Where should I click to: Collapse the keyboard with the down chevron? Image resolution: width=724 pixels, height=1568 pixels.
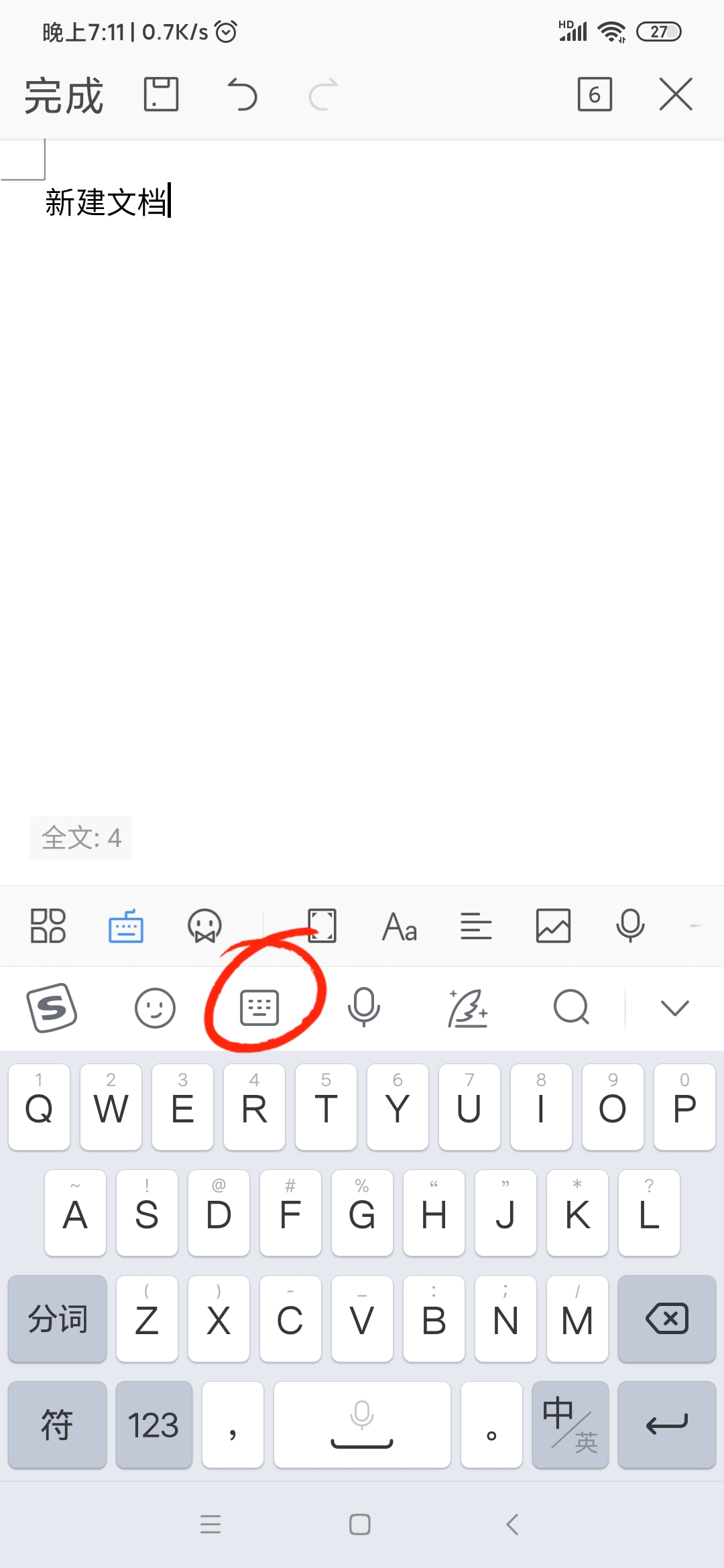[x=674, y=1008]
